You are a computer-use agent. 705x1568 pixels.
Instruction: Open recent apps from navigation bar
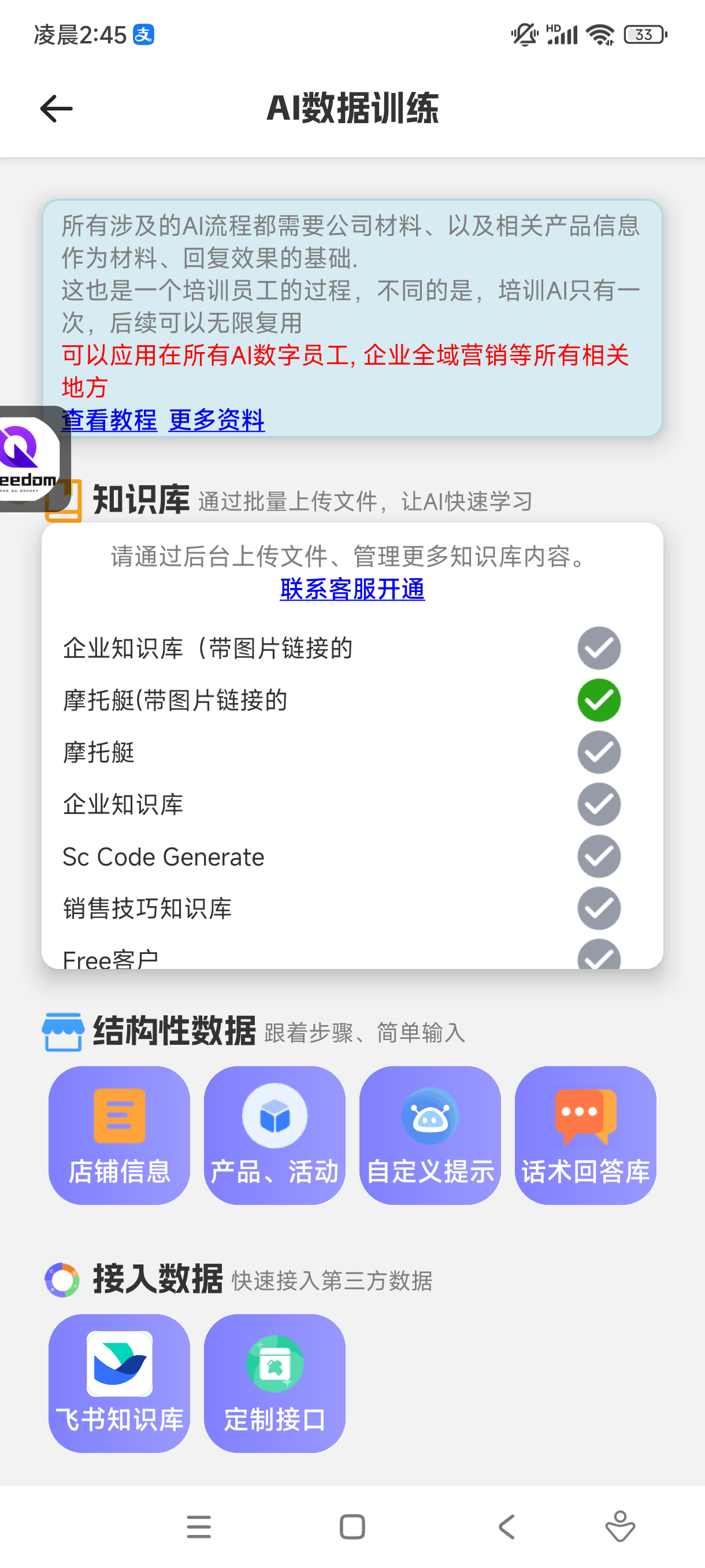(x=199, y=1526)
